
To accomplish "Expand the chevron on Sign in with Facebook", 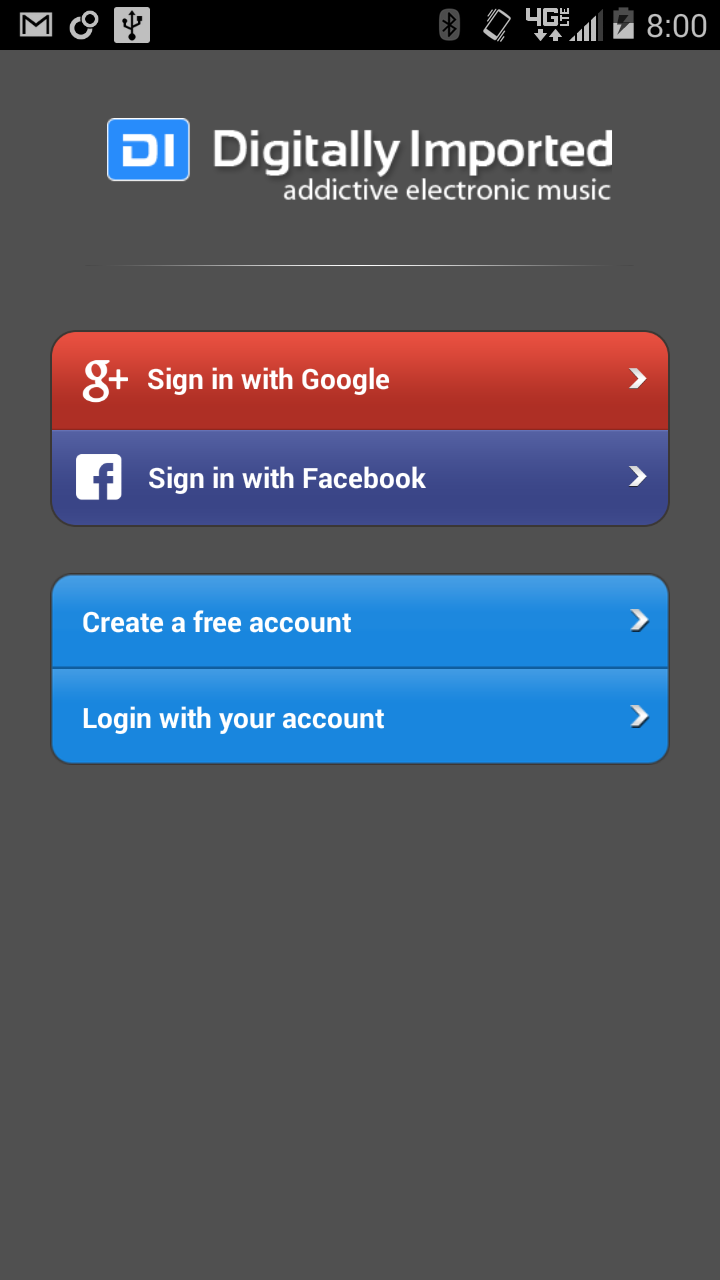I will 637,477.
